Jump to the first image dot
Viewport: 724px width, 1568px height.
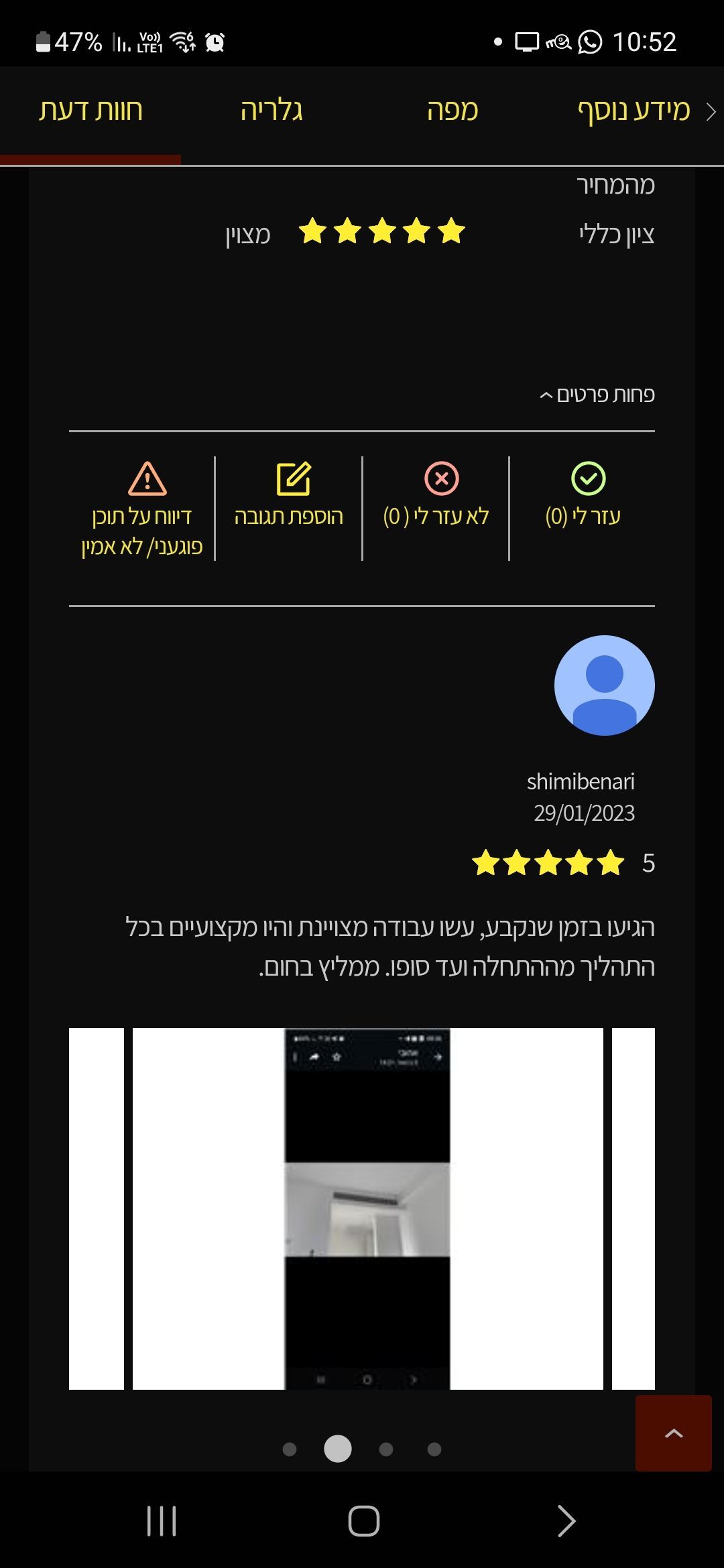point(290,1449)
